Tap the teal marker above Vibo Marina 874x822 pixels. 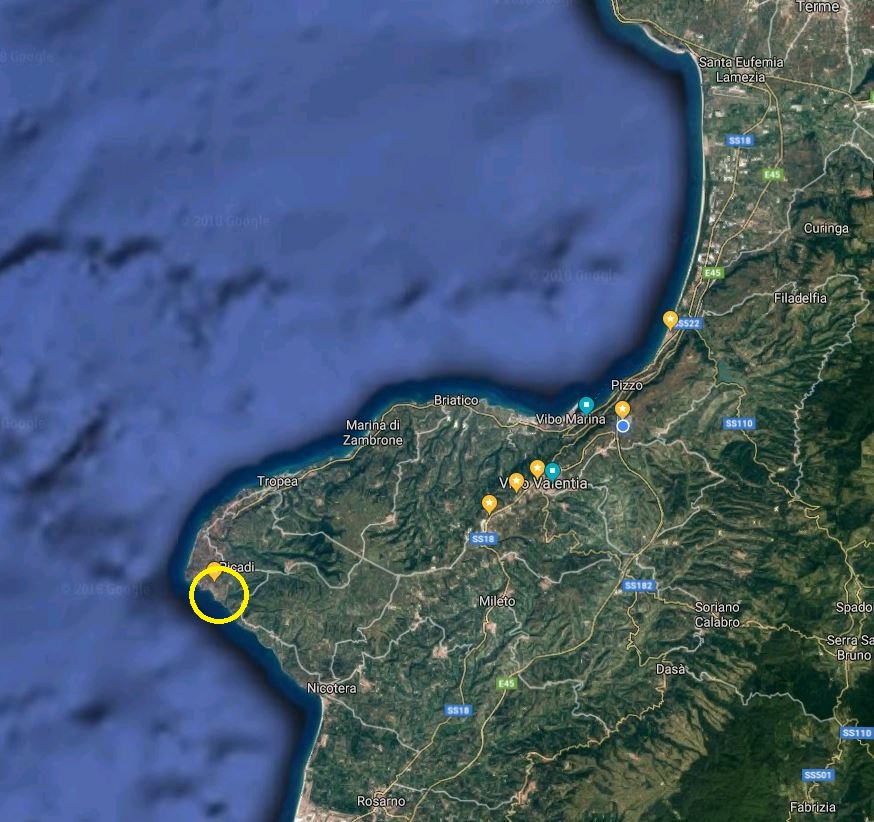coord(586,405)
